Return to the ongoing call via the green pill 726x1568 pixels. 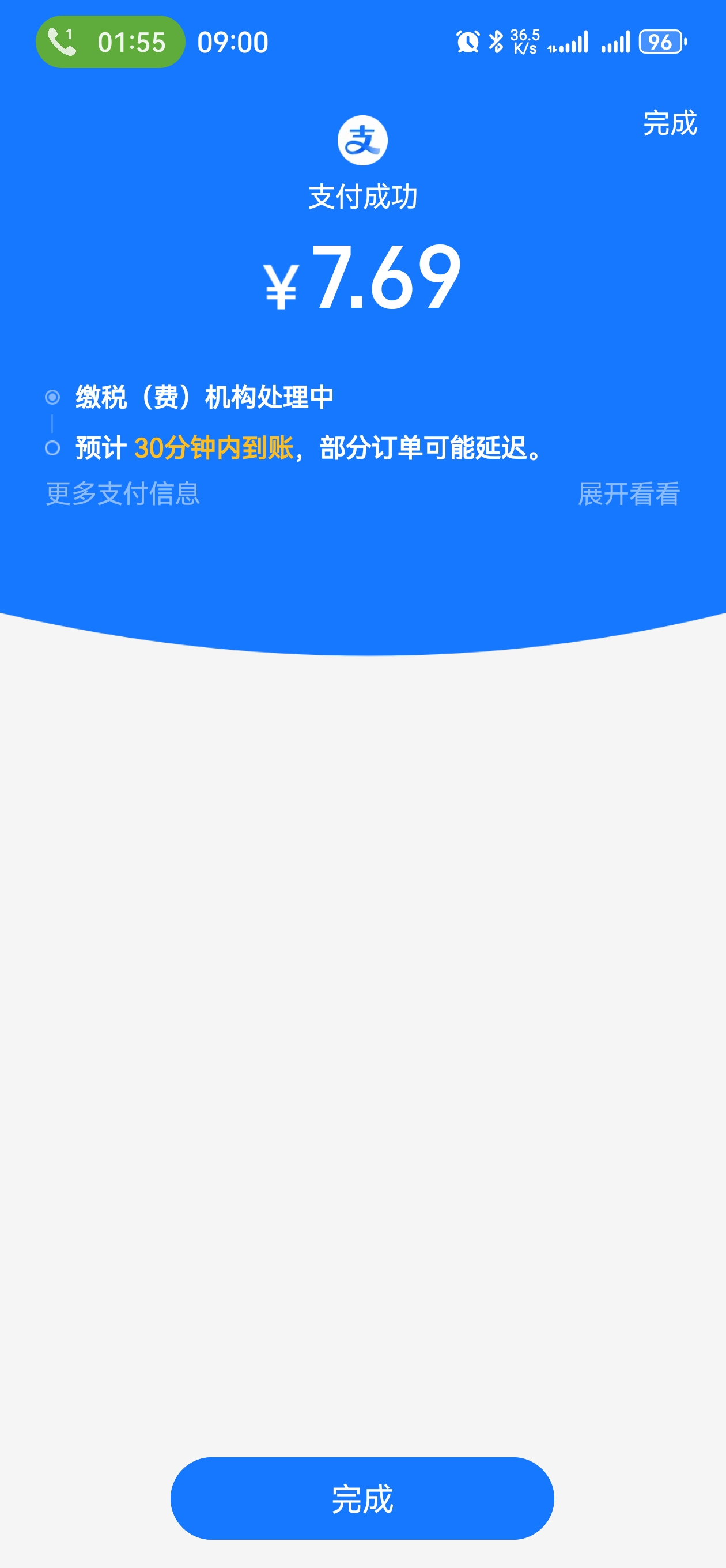click(110, 42)
